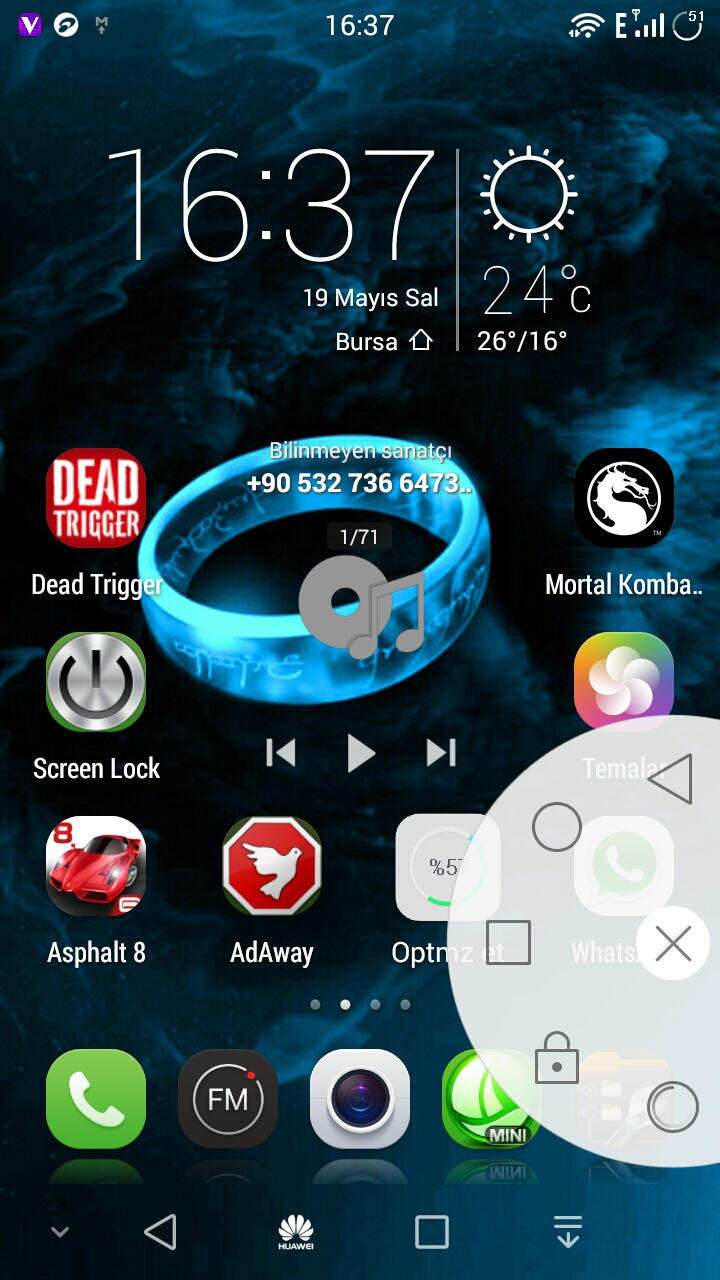Open the Dead Trigger game
Viewport: 720px width, 1280px height.
(96, 499)
